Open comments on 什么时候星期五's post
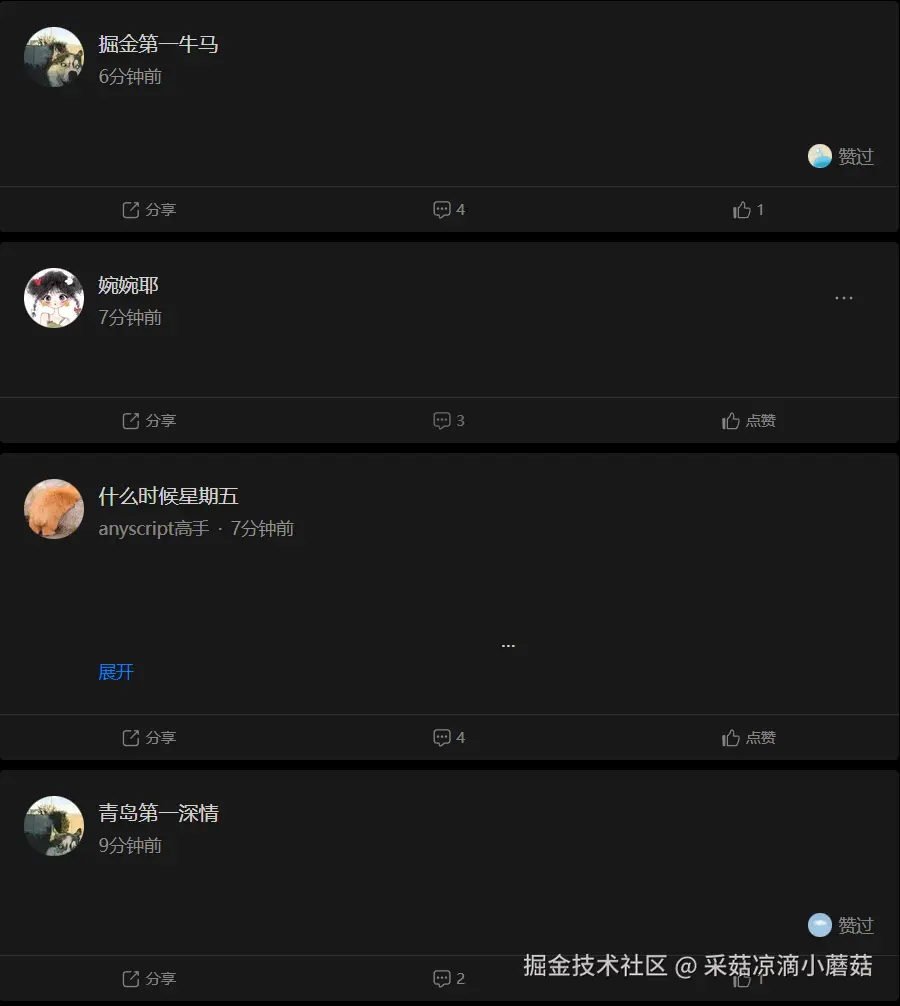 449,738
